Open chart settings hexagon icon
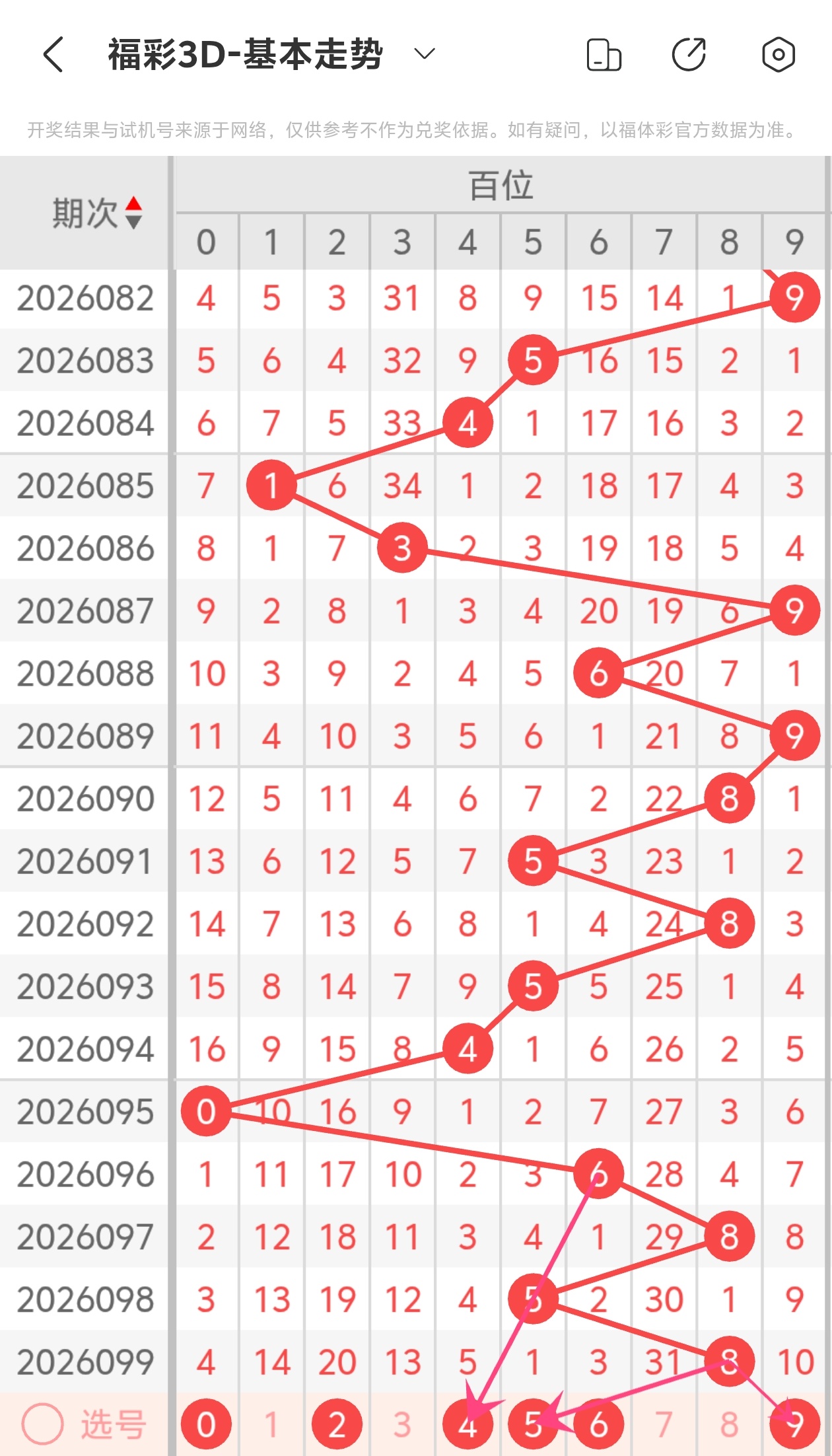The width and height of the screenshot is (832, 1456). (778, 54)
